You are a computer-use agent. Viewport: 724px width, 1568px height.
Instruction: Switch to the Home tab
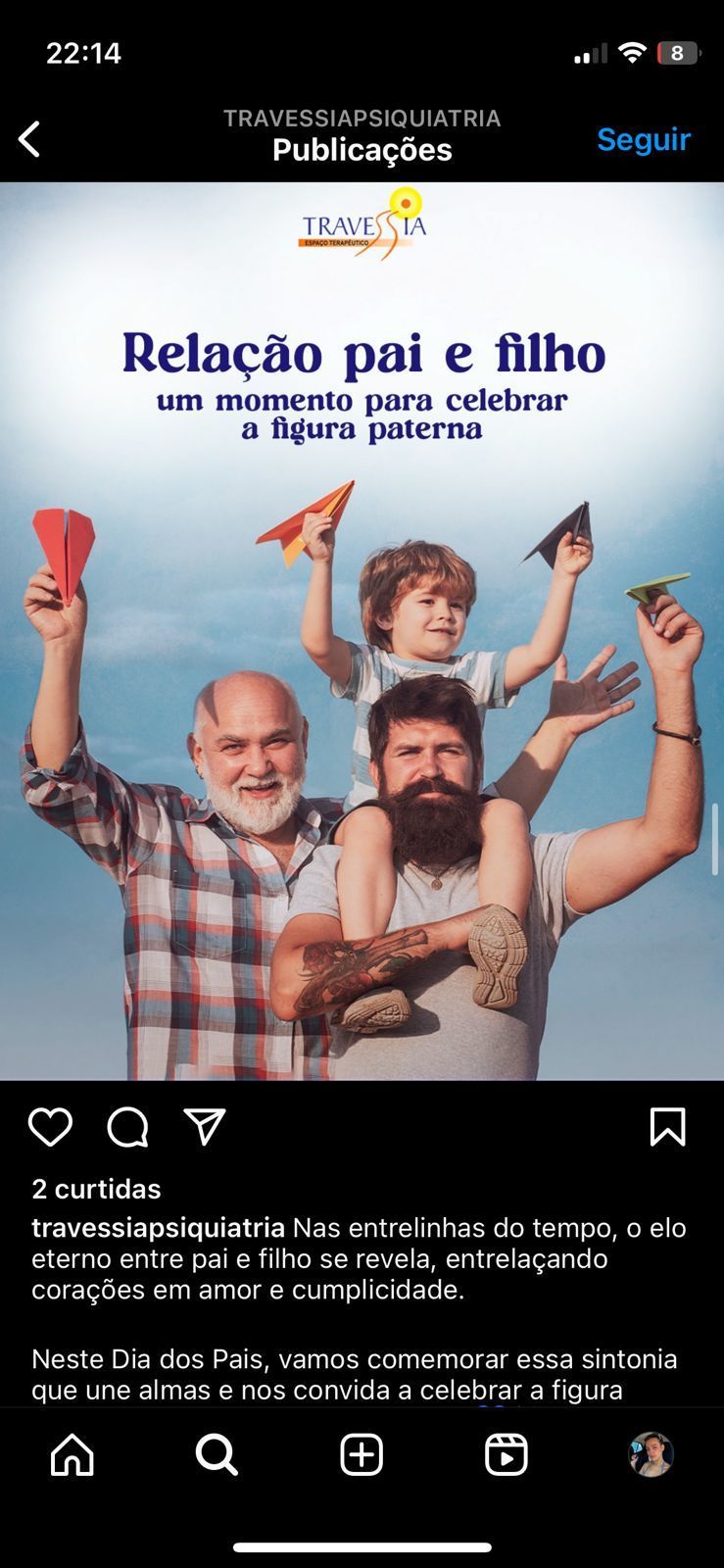pos(72,1454)
